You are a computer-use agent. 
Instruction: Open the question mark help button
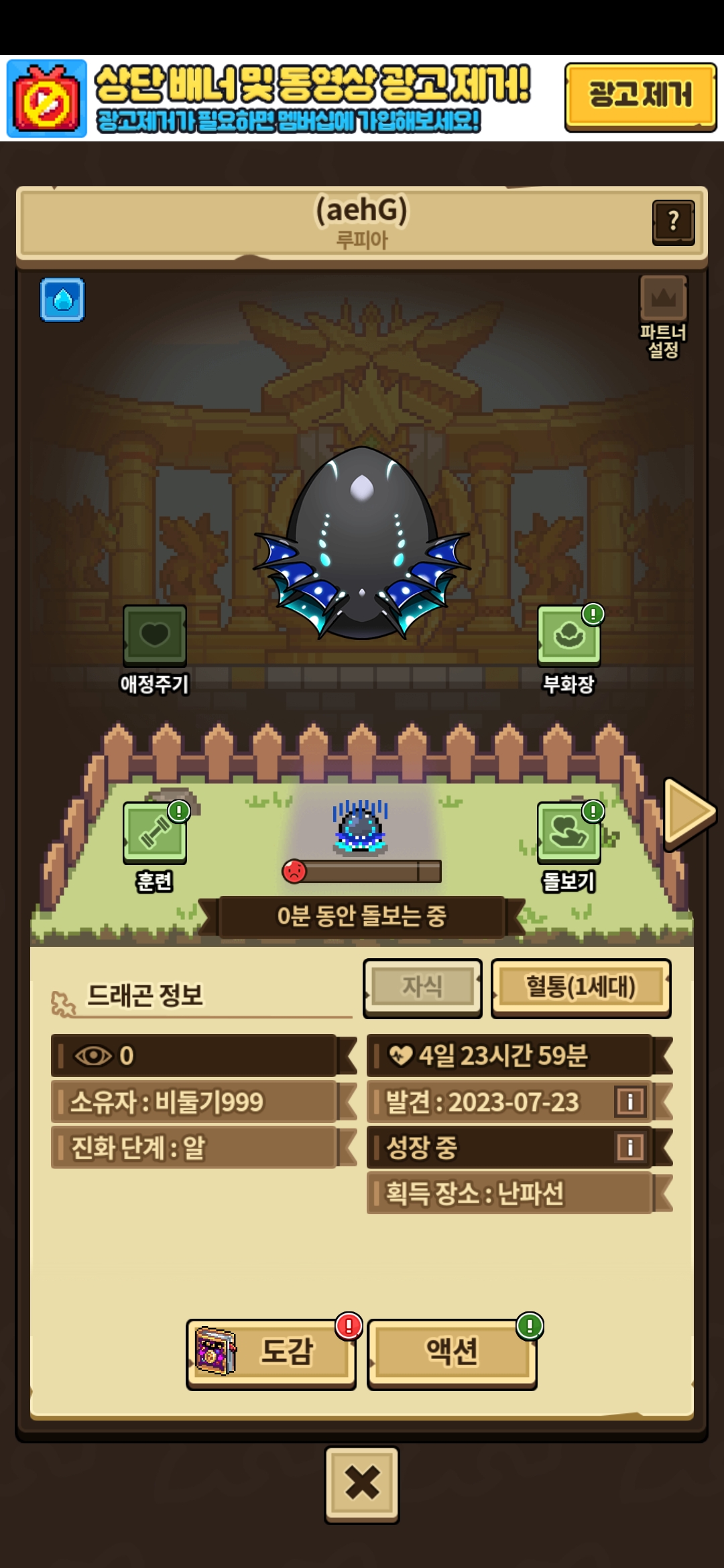(x=673, y=222)
